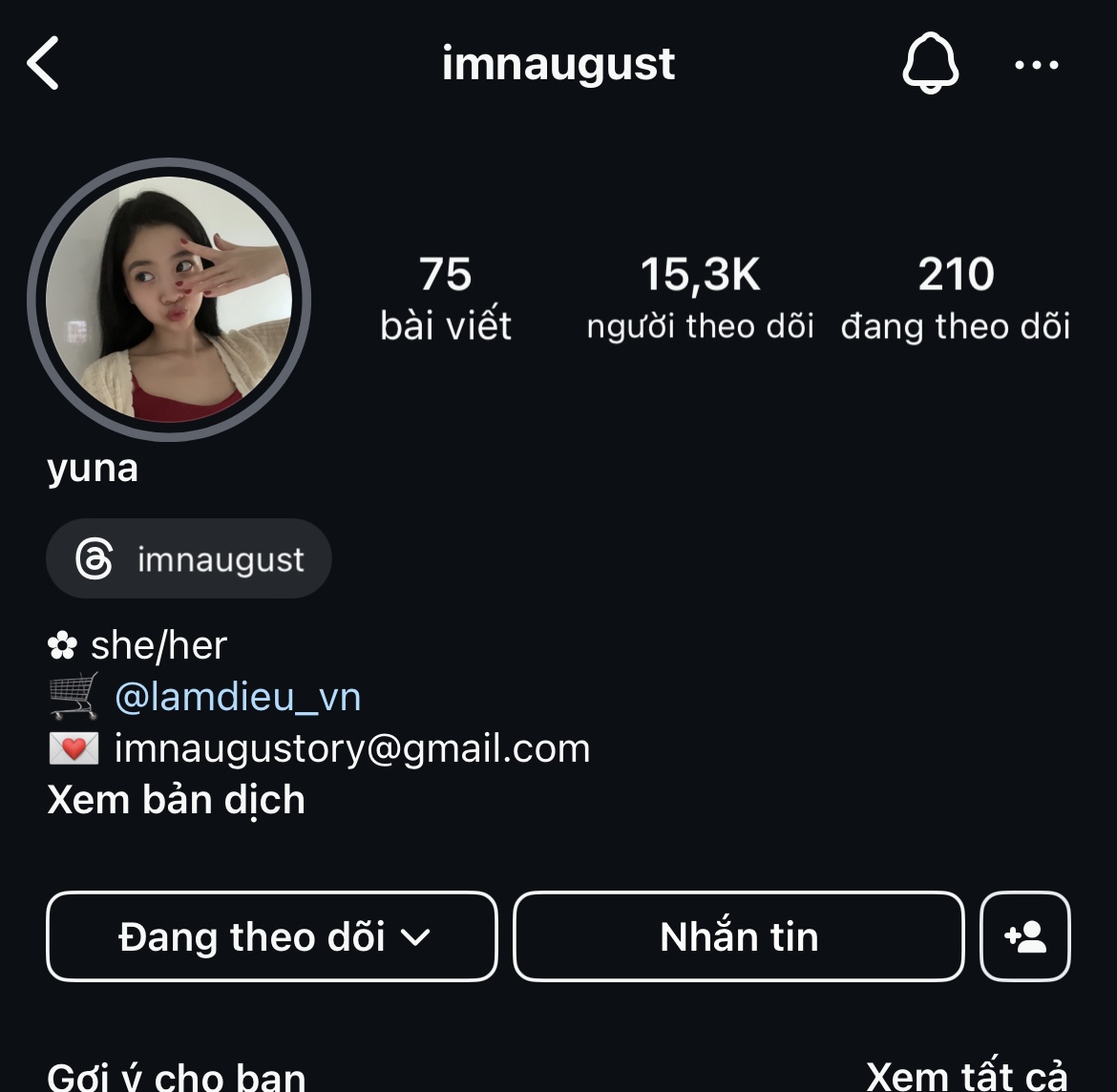Open the Threads imnaugust badge
1117x1092 pixels.
coord(189,558)
